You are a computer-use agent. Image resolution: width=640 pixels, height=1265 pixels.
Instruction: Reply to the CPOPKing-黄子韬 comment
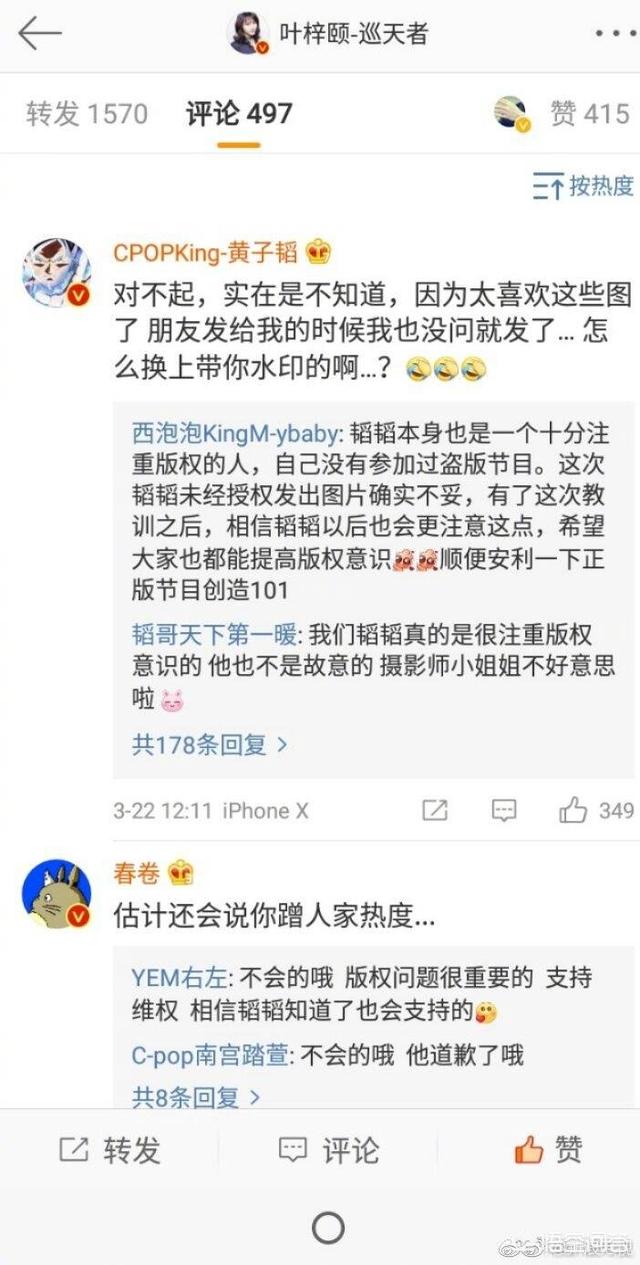pyautogui.click(x=505, y=810)
